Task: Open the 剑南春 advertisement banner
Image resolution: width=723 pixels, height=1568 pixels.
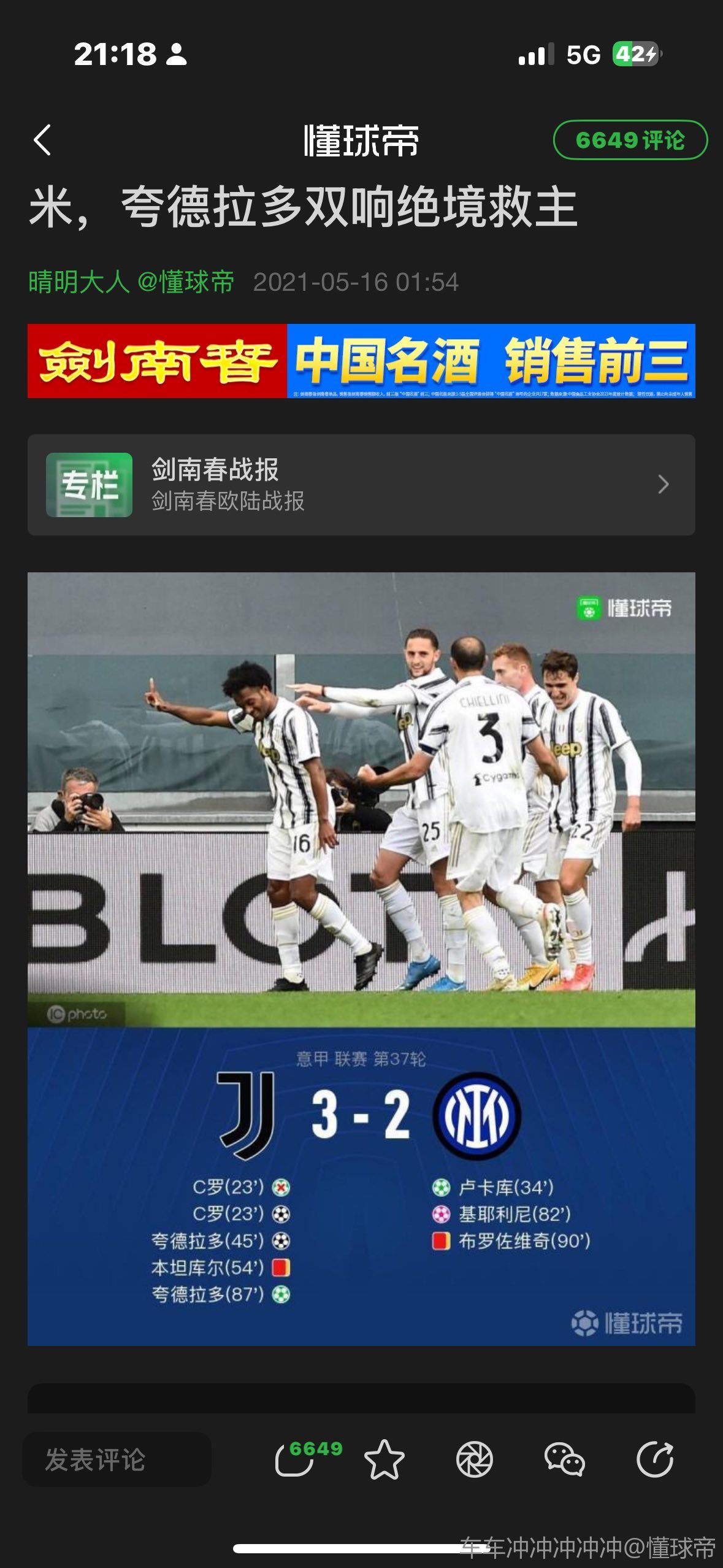Action: pos(361,361)
